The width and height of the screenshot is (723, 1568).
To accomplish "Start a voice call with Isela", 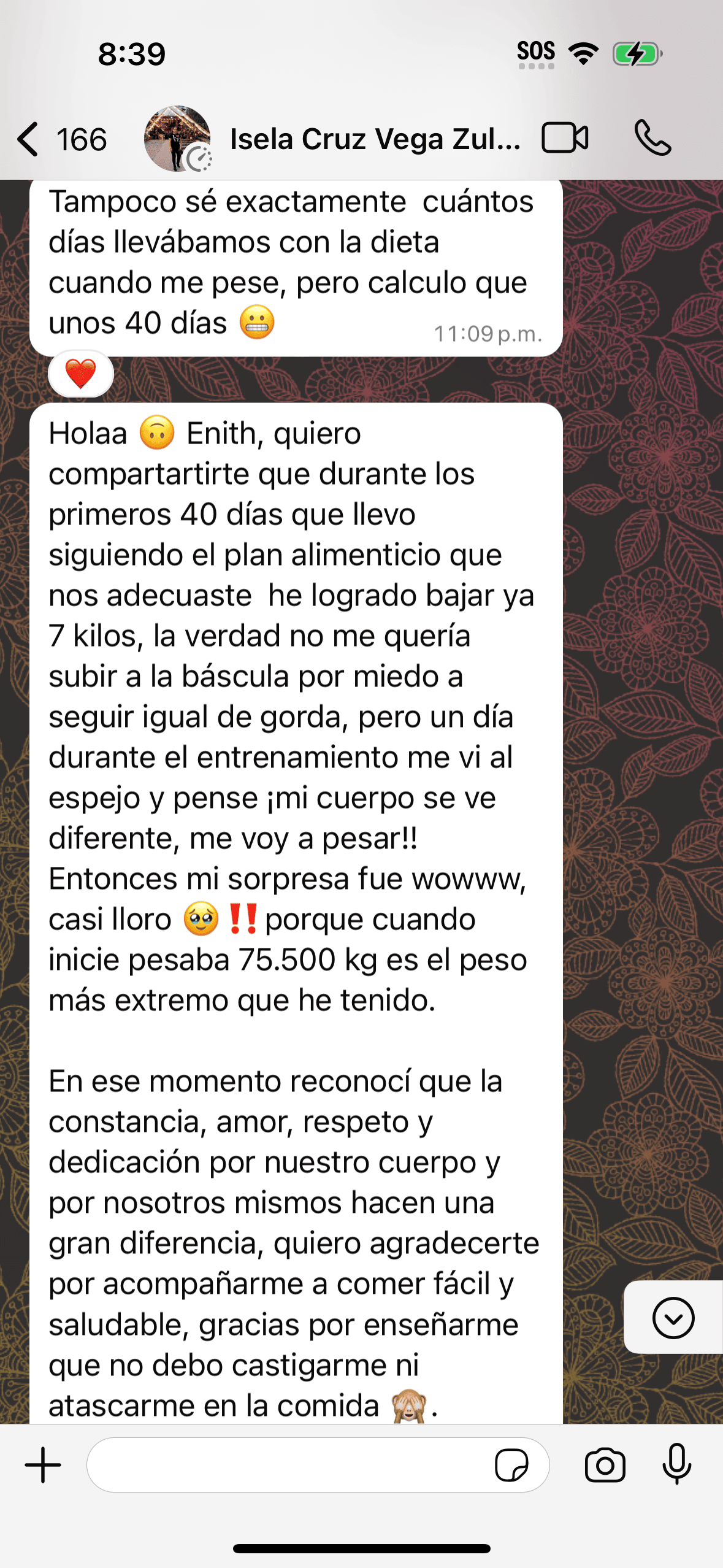I will pos(653,138).
